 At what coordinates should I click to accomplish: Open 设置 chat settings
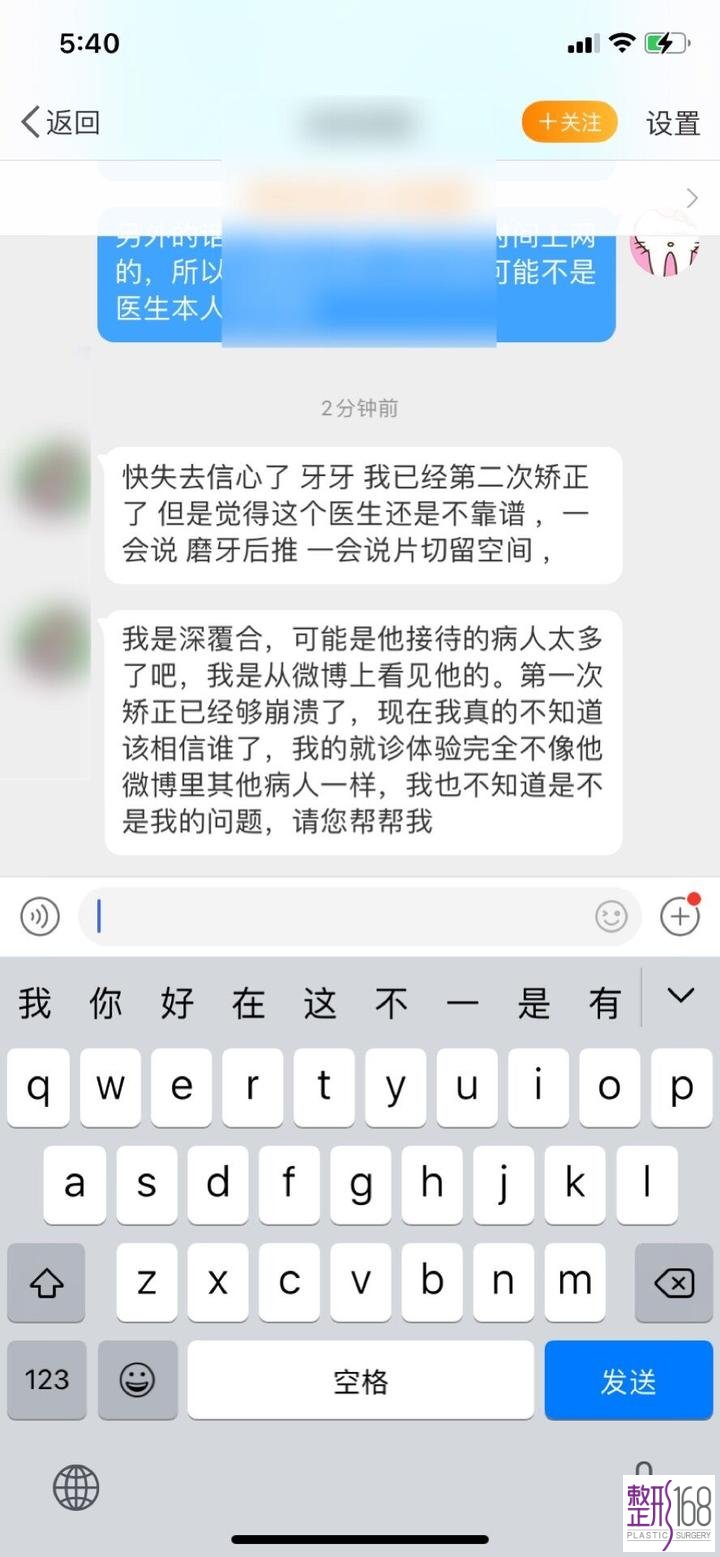(672, 123)
